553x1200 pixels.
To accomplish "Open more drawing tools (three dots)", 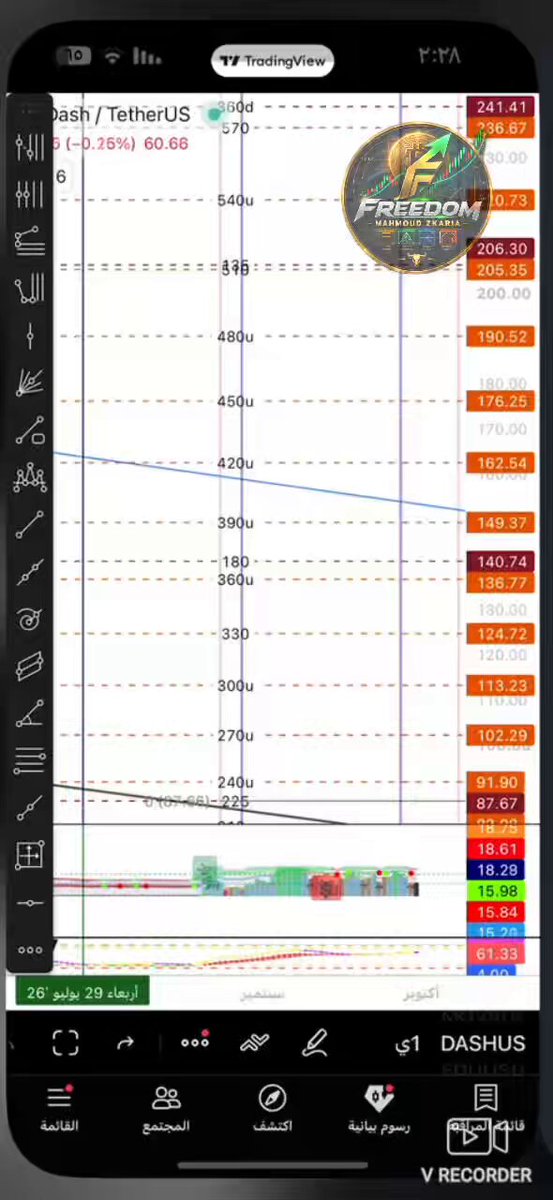I will tap(30, 950).
